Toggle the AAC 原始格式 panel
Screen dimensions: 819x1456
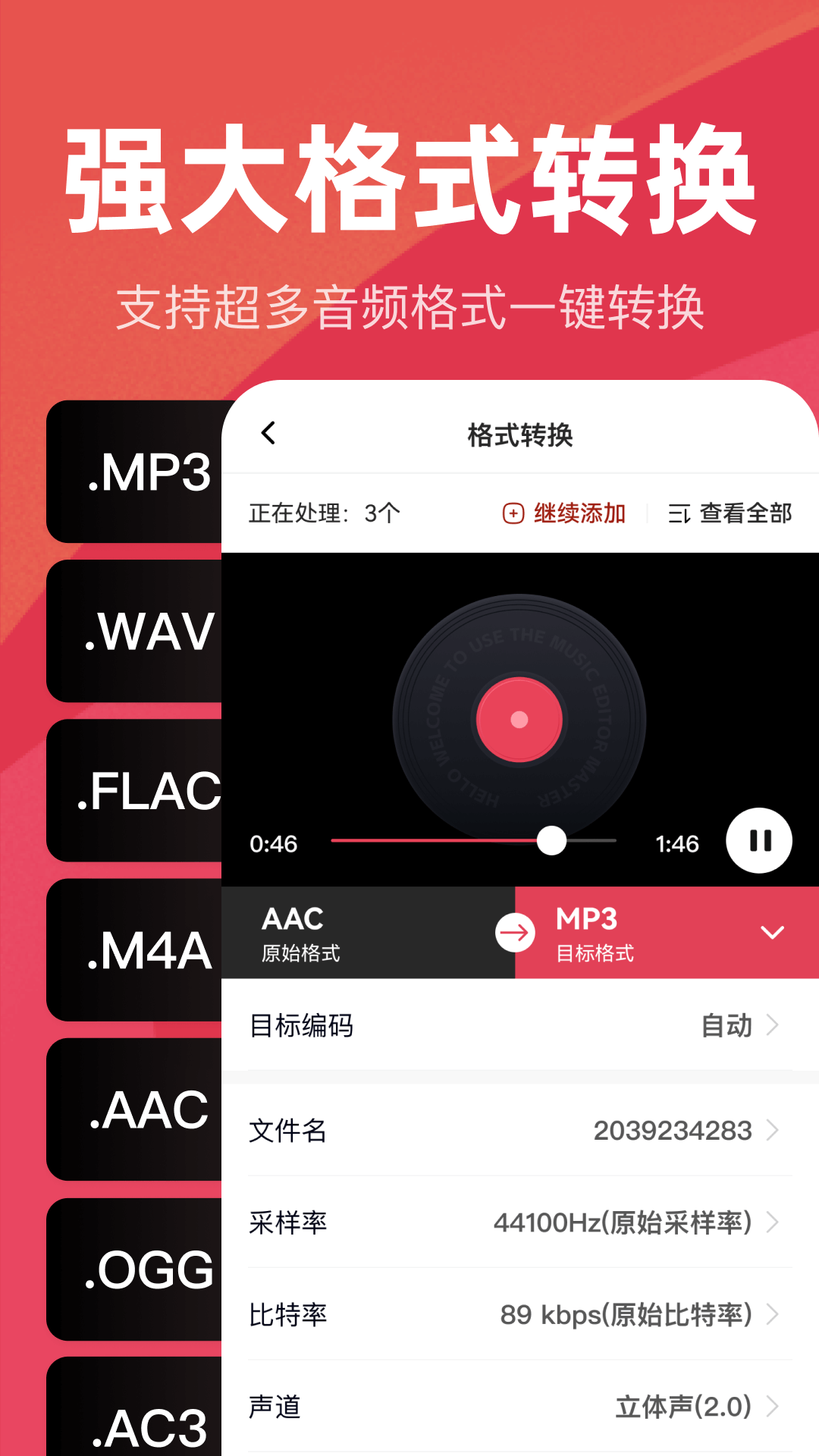pos(341,932)
